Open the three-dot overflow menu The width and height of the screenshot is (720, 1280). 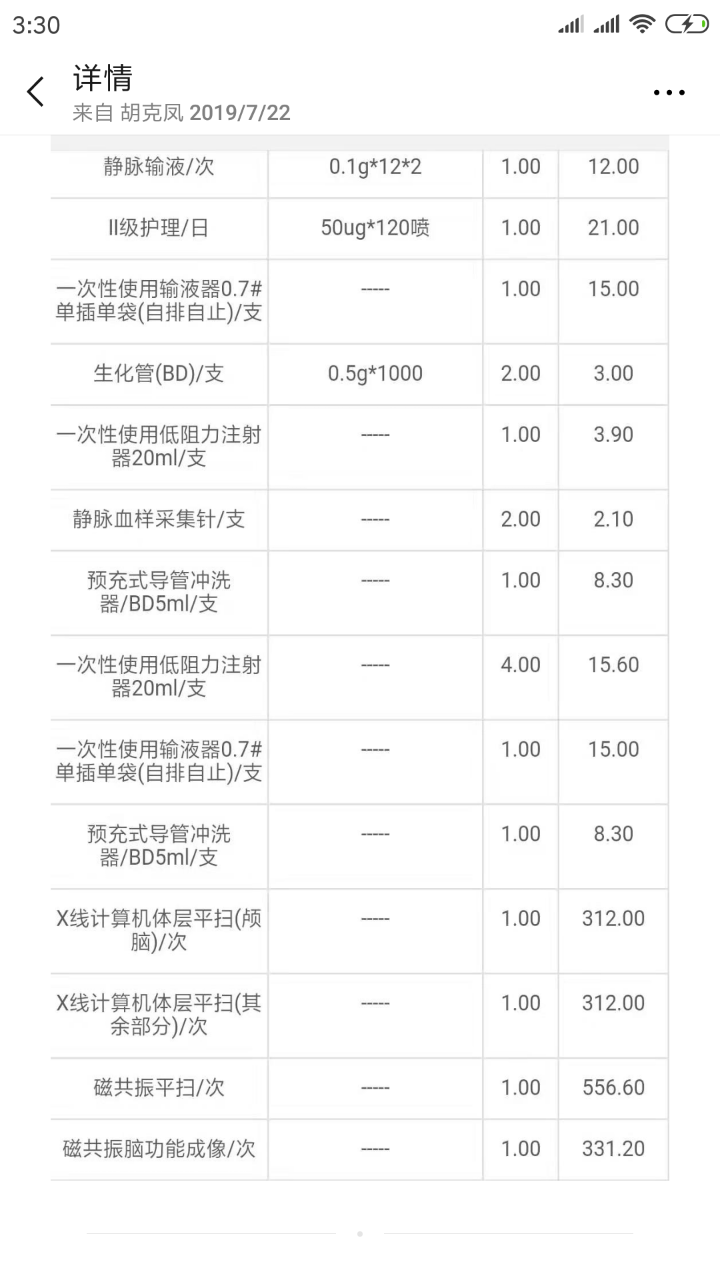668,93
